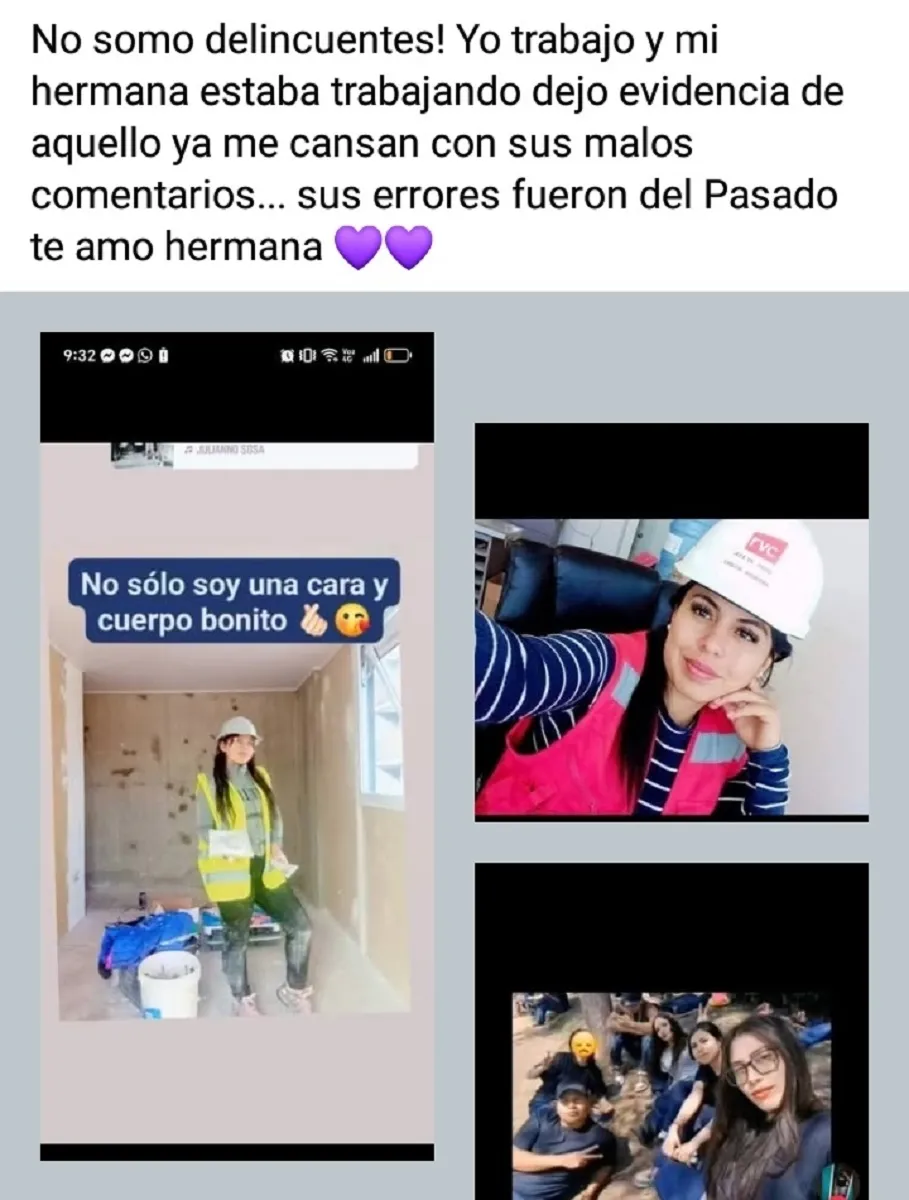This screenshot has width=909, height=1200.
Task: Open the photo collage in the post
Action: 454,745
